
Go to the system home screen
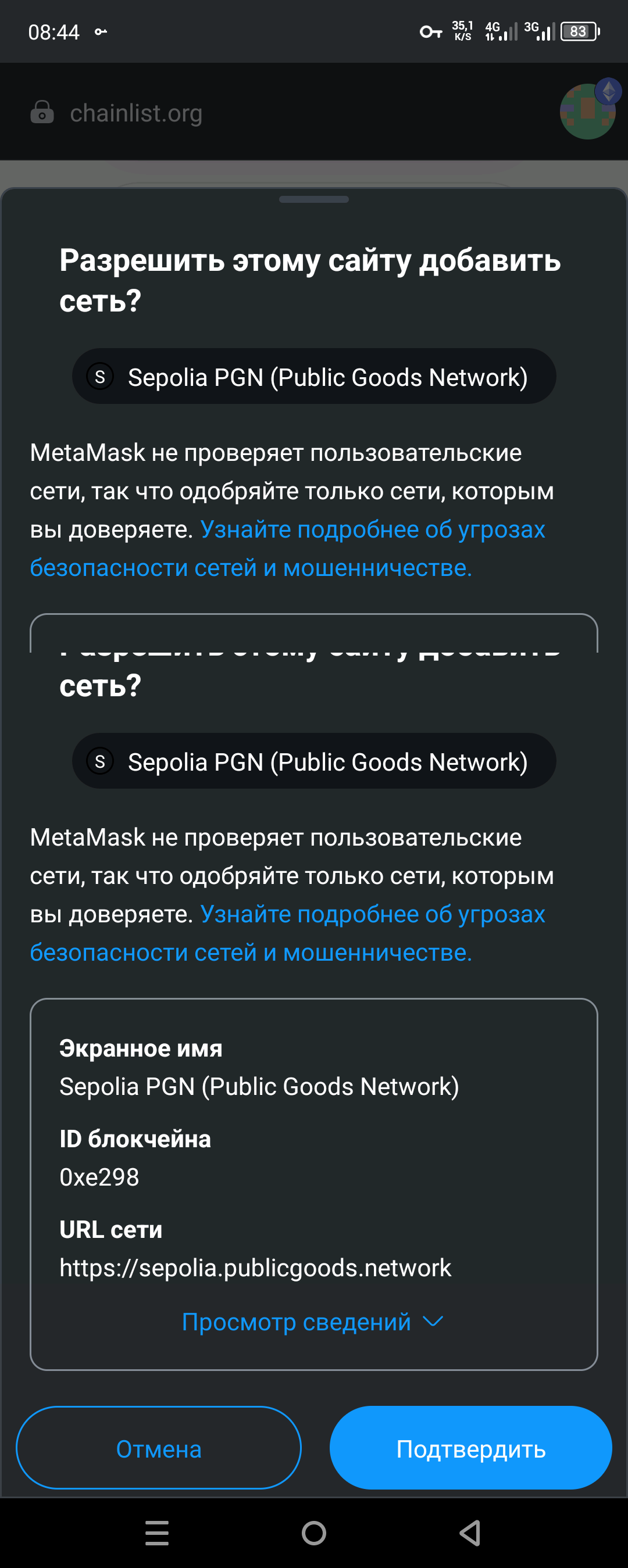pos(313,1533)
